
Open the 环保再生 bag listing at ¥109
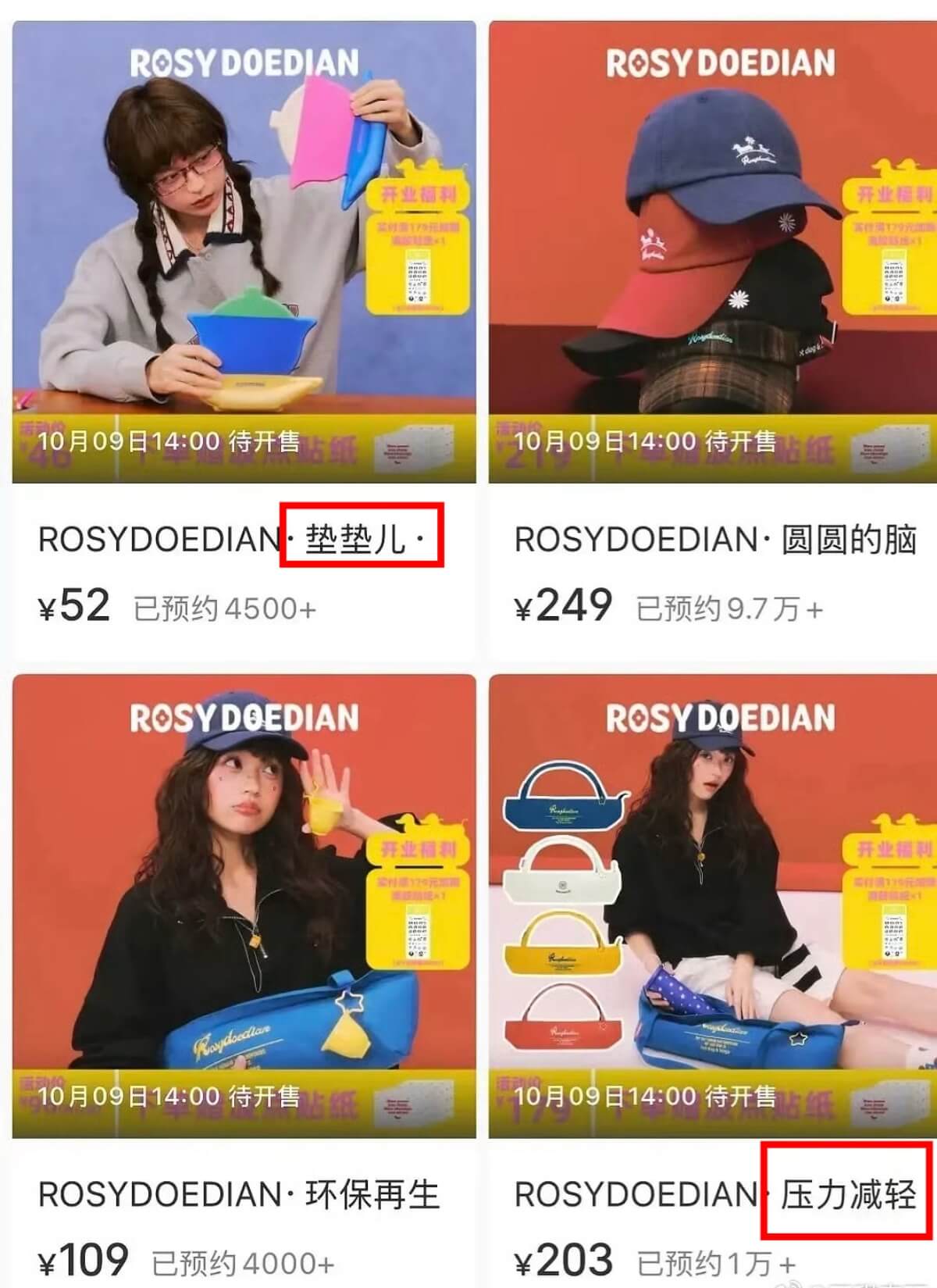(x=244, y=906)
